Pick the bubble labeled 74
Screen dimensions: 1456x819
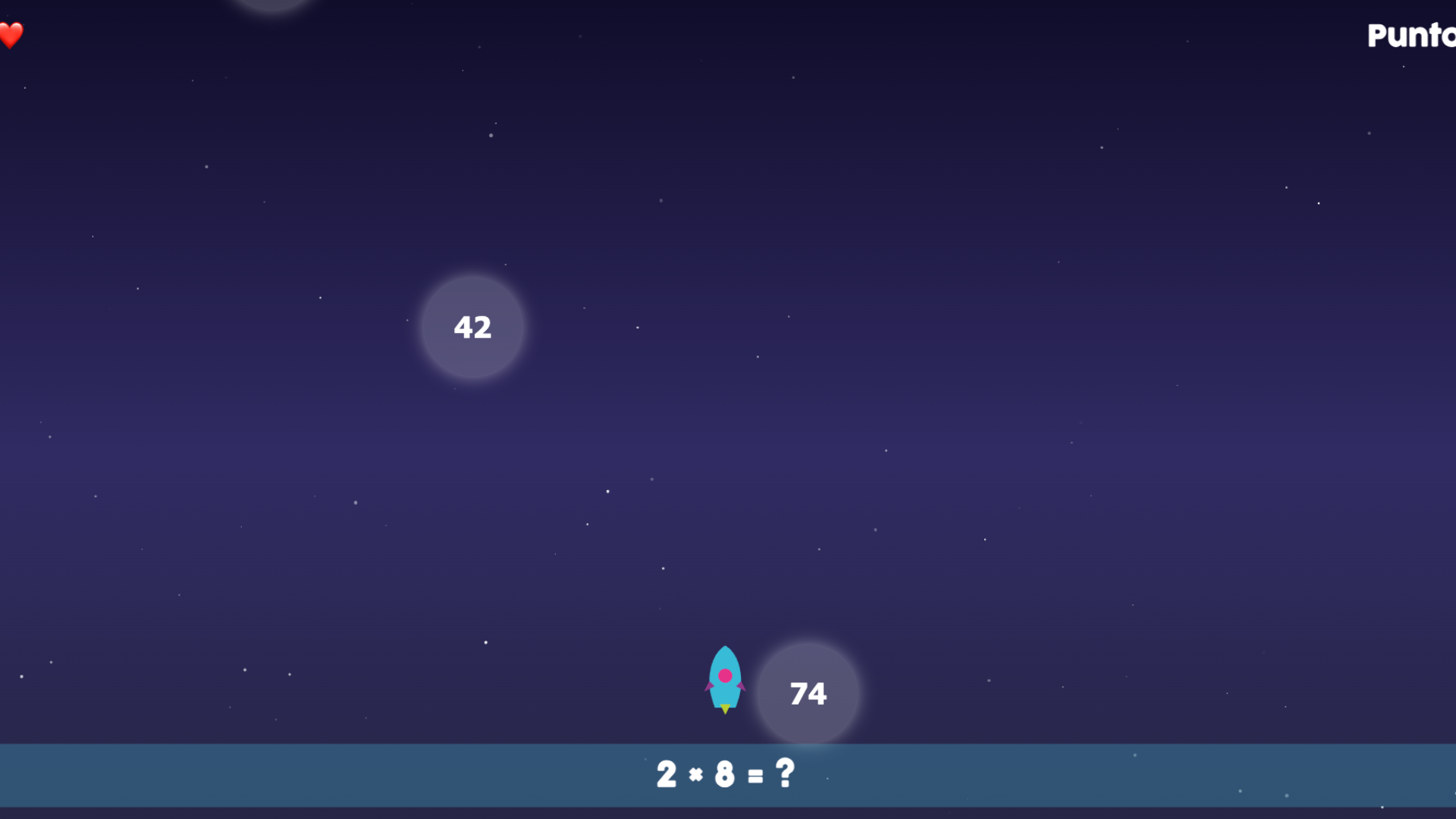click(x=808, y=693)
